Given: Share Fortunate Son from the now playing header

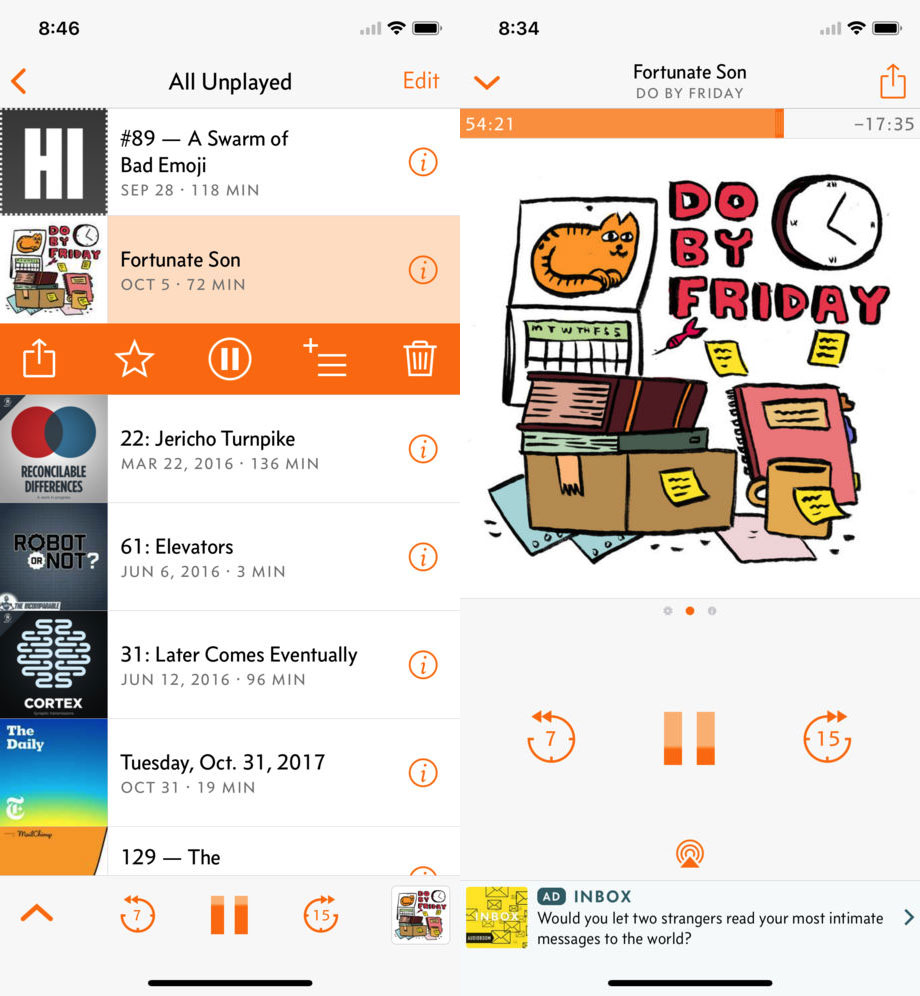Looking at the screenshot, I should point(892,81).
